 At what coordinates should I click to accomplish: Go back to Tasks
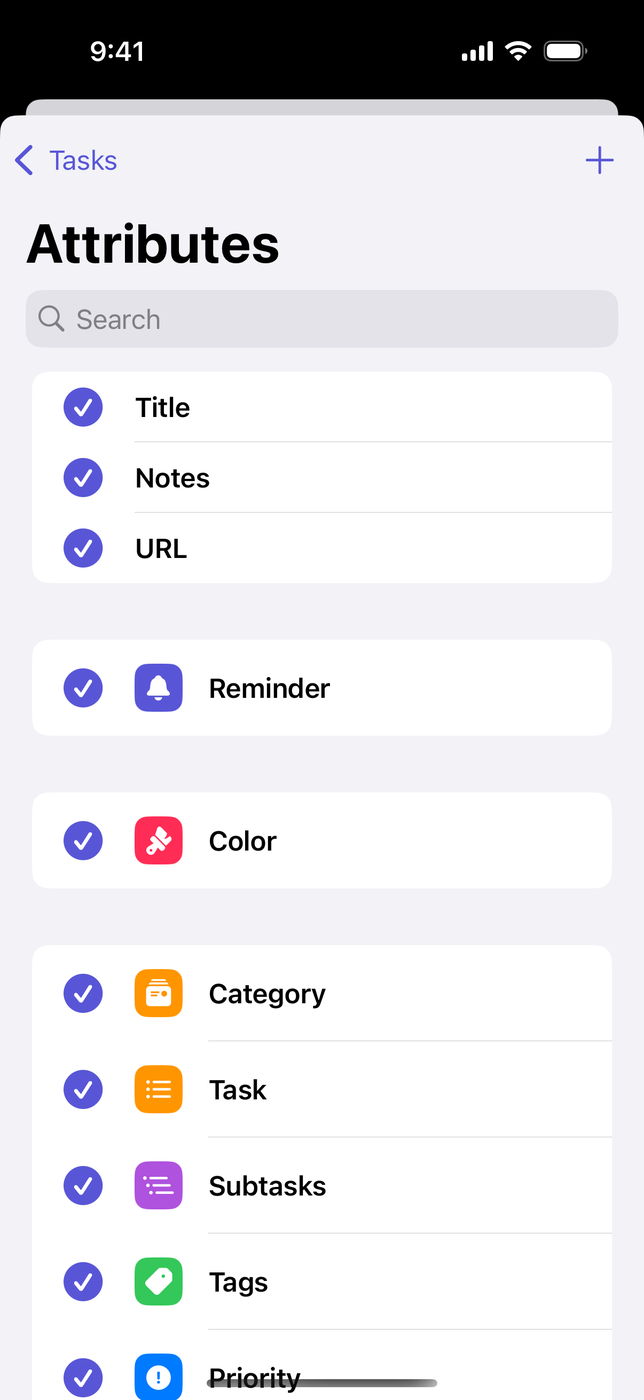[x=66, y=160]
